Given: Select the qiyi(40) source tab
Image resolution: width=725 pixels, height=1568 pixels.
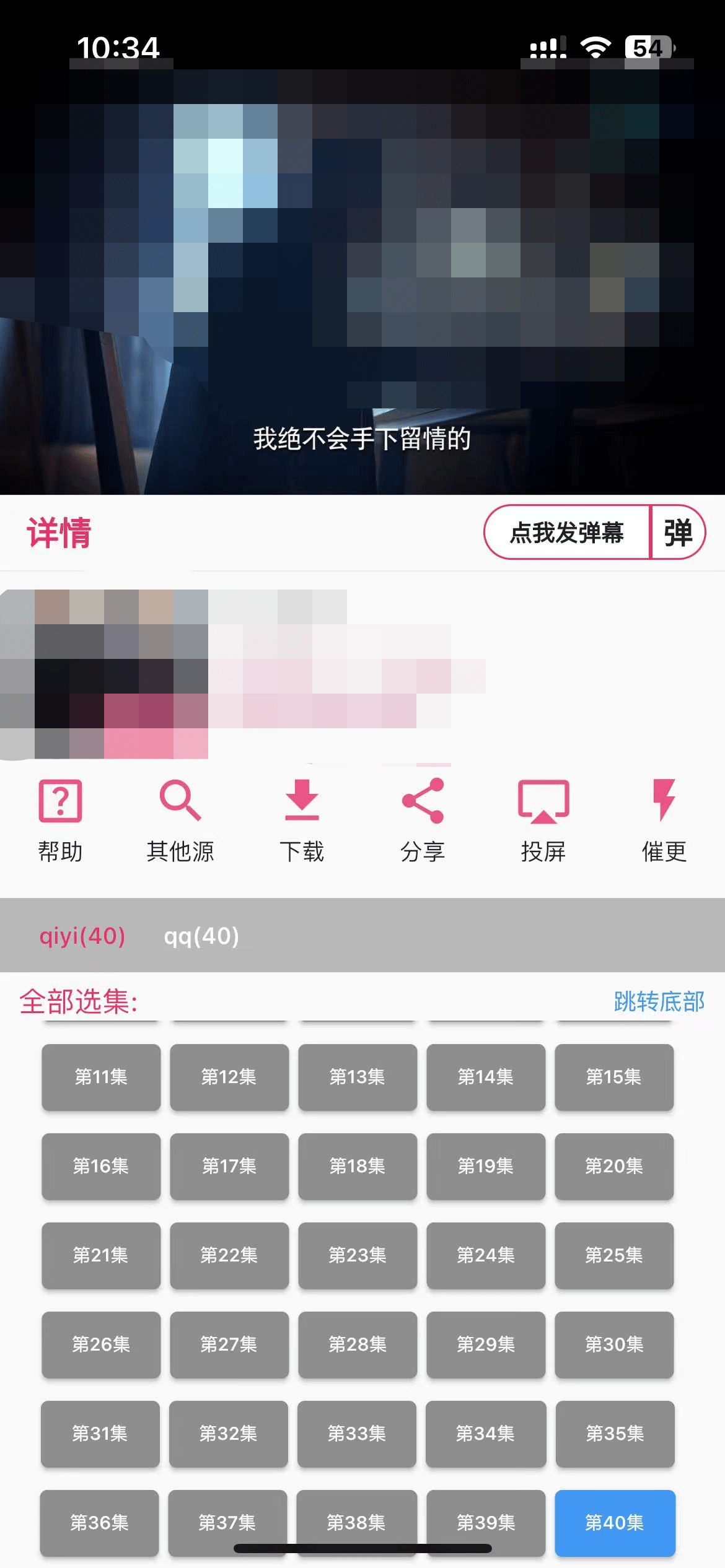Looking at the screenshot, I should [x=82, y=936].
